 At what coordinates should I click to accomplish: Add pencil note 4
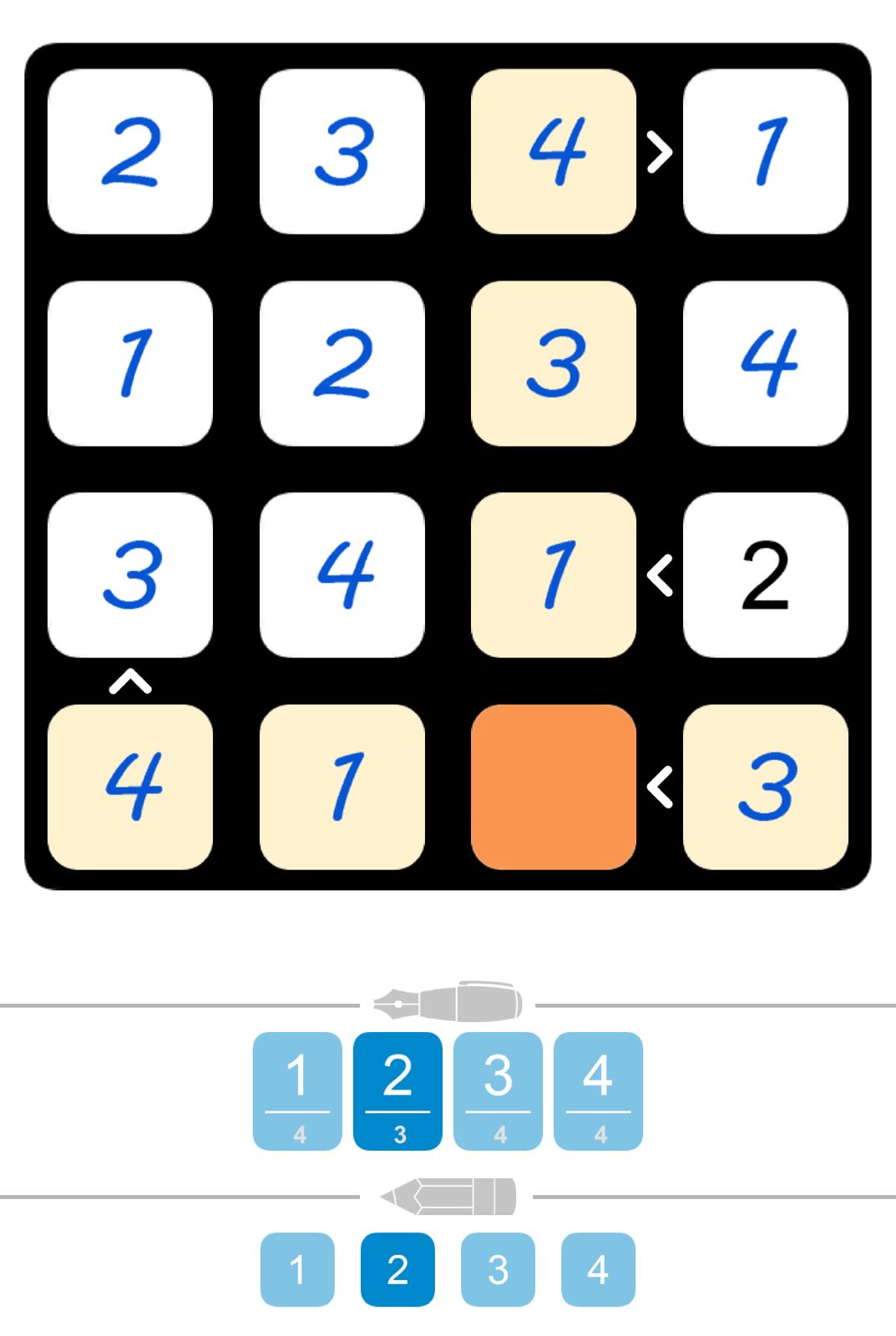coord(598,1269)
